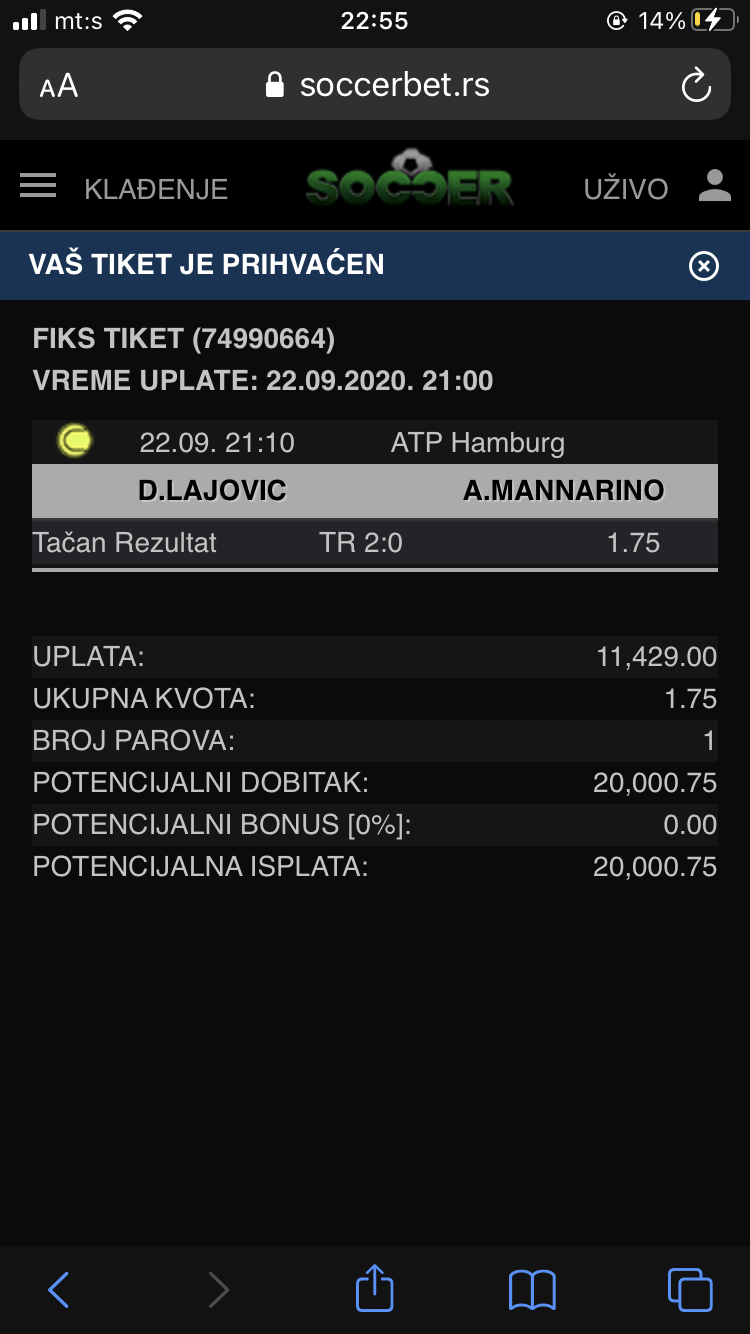Viewport: 750px width, 1334px height.
Task: Go back to the previous page
Action: click(59, 1289)
